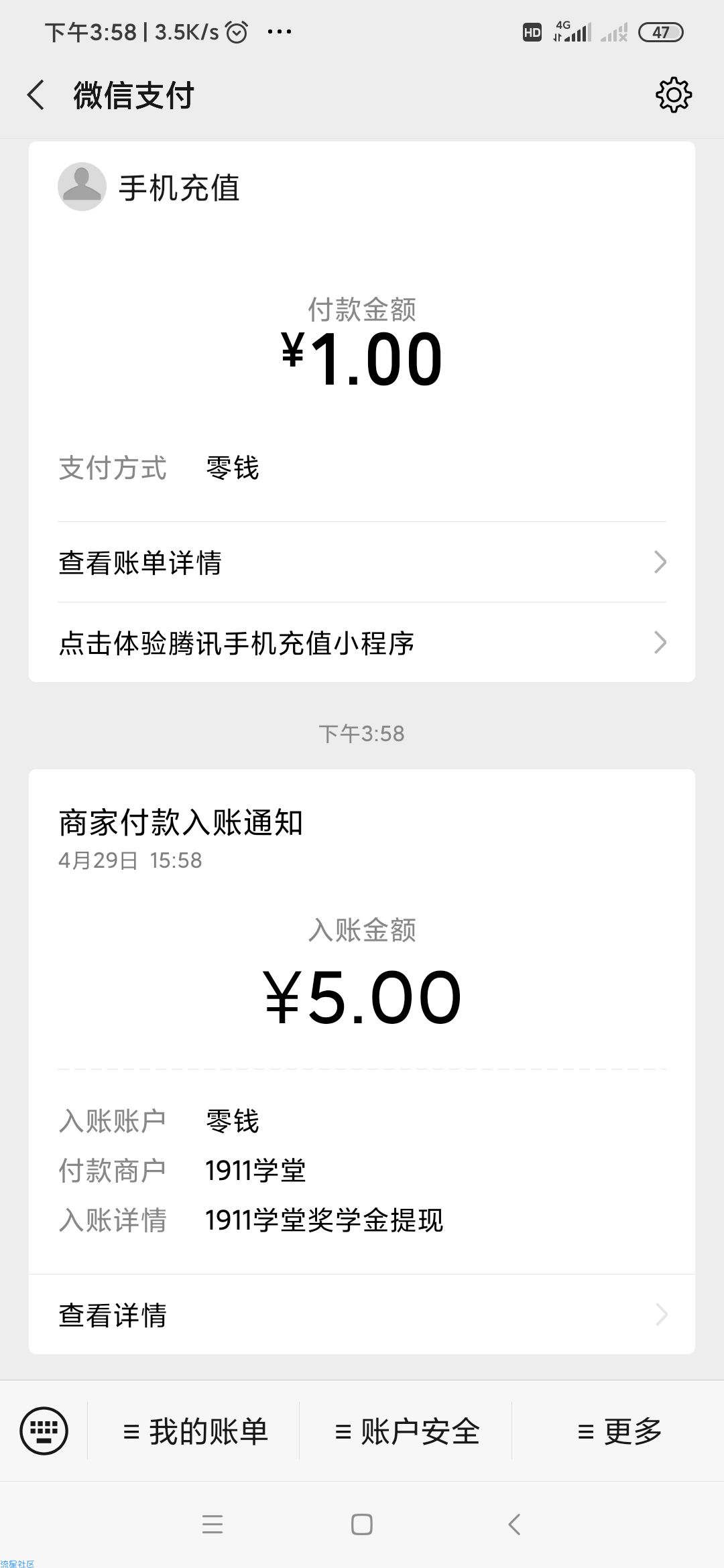The height and width of the screenshot is (1568, 724).
Task: Tap the system home button
Action: click(x=362, y=1525)
